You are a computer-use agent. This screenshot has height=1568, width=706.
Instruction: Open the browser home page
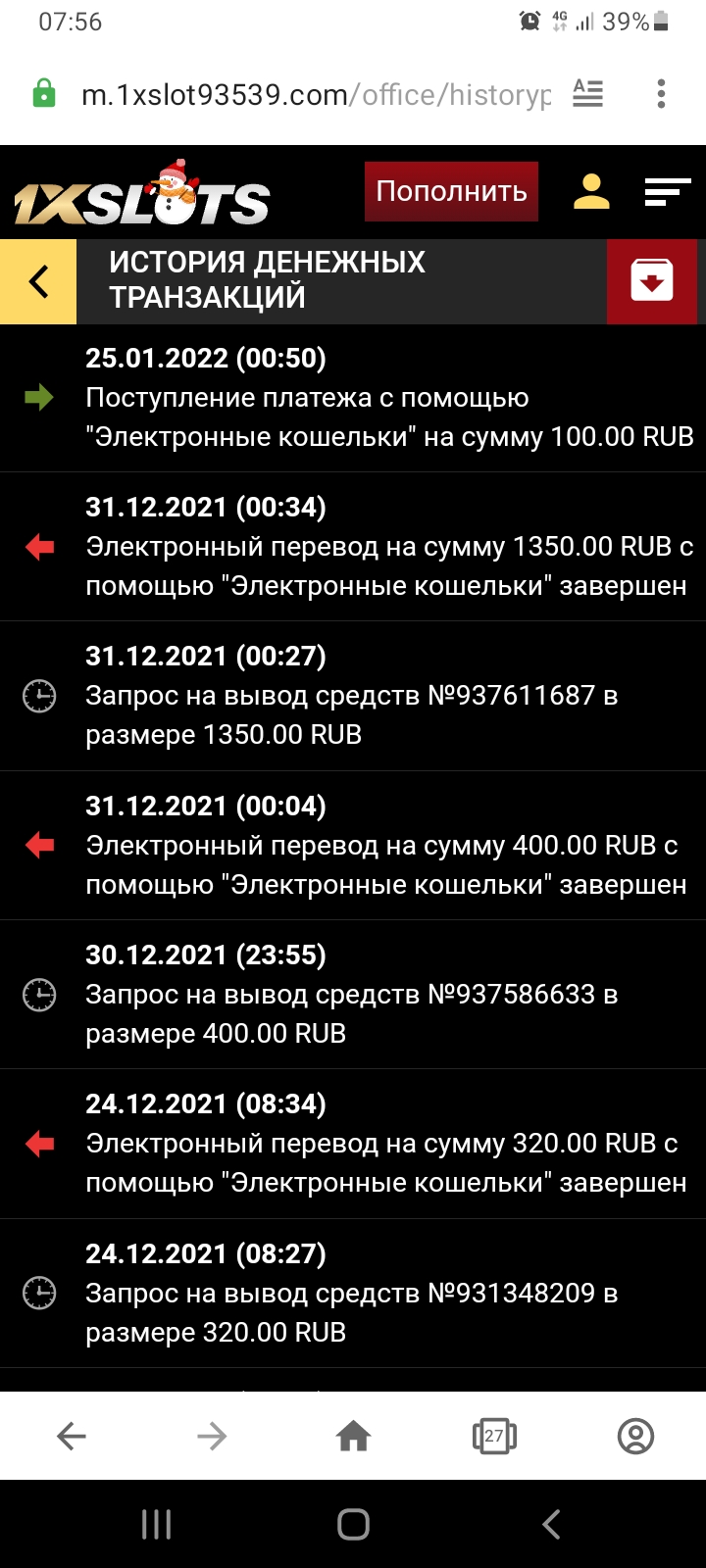click(x=353, y=1437)
